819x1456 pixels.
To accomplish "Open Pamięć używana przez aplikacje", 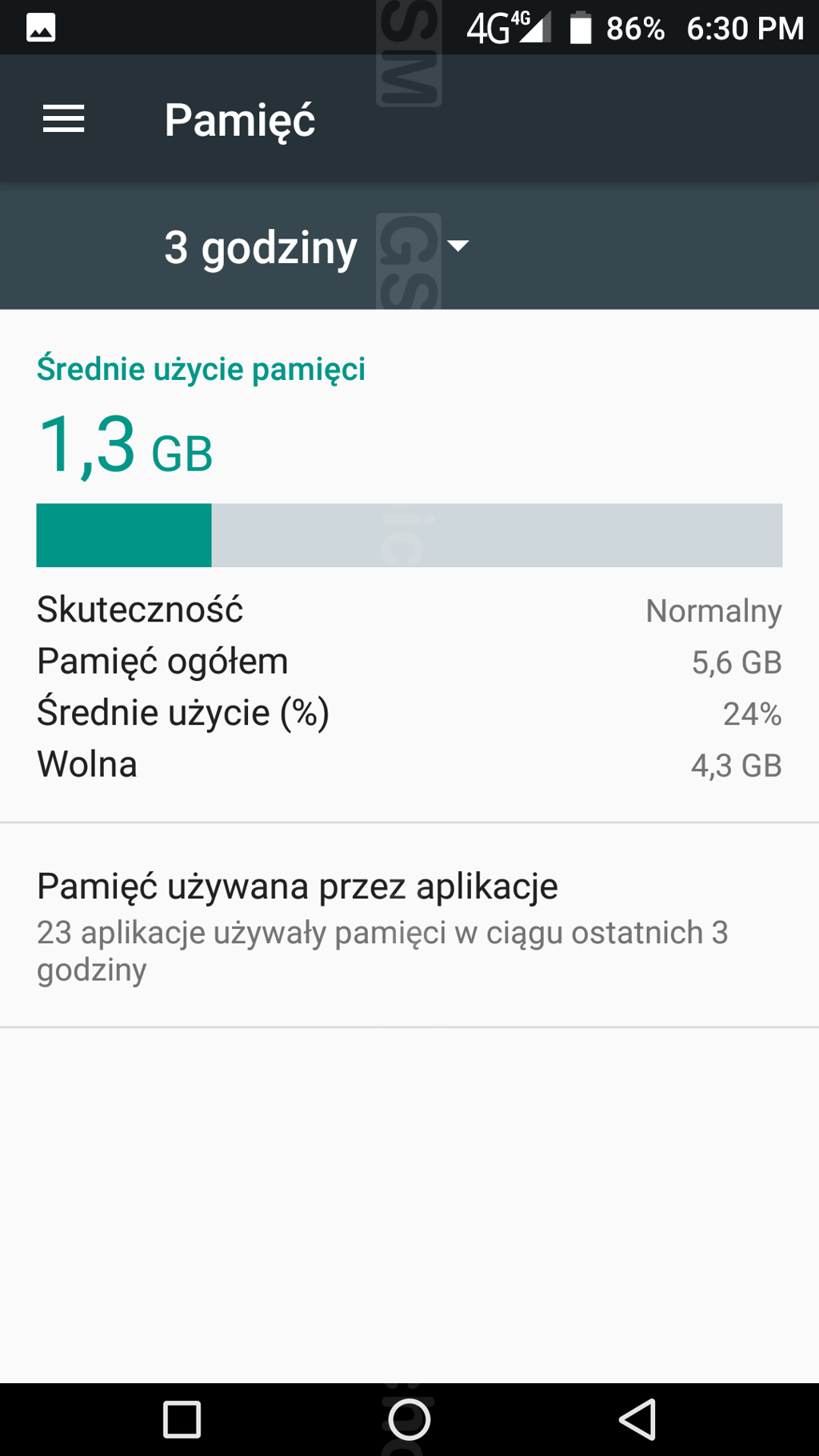I will click(409, 926).
